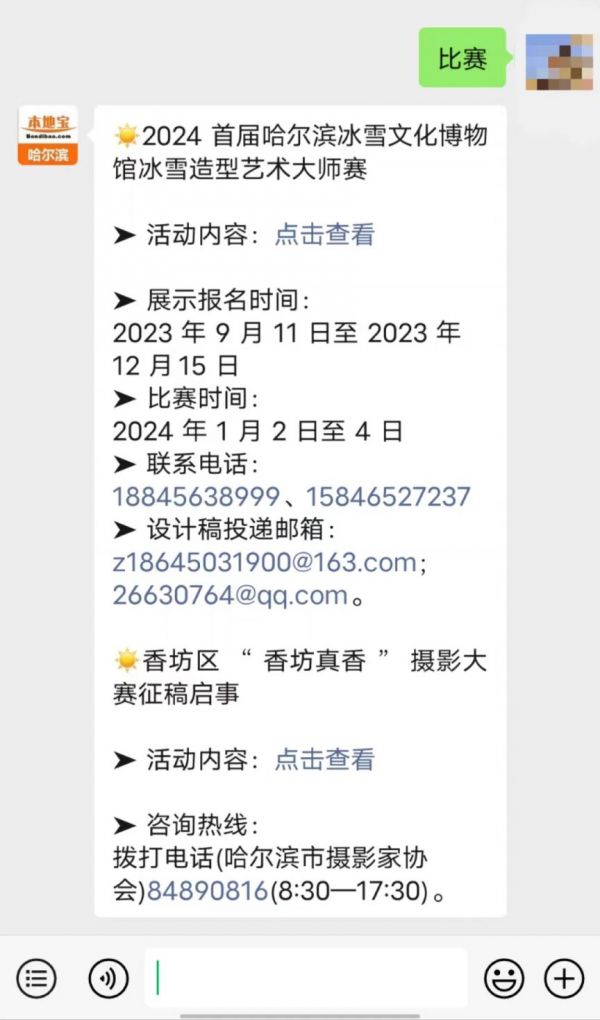This screenshot has height=1020, width=600.
Task: Tap hotline number 84890816
Action: [208, 891]
